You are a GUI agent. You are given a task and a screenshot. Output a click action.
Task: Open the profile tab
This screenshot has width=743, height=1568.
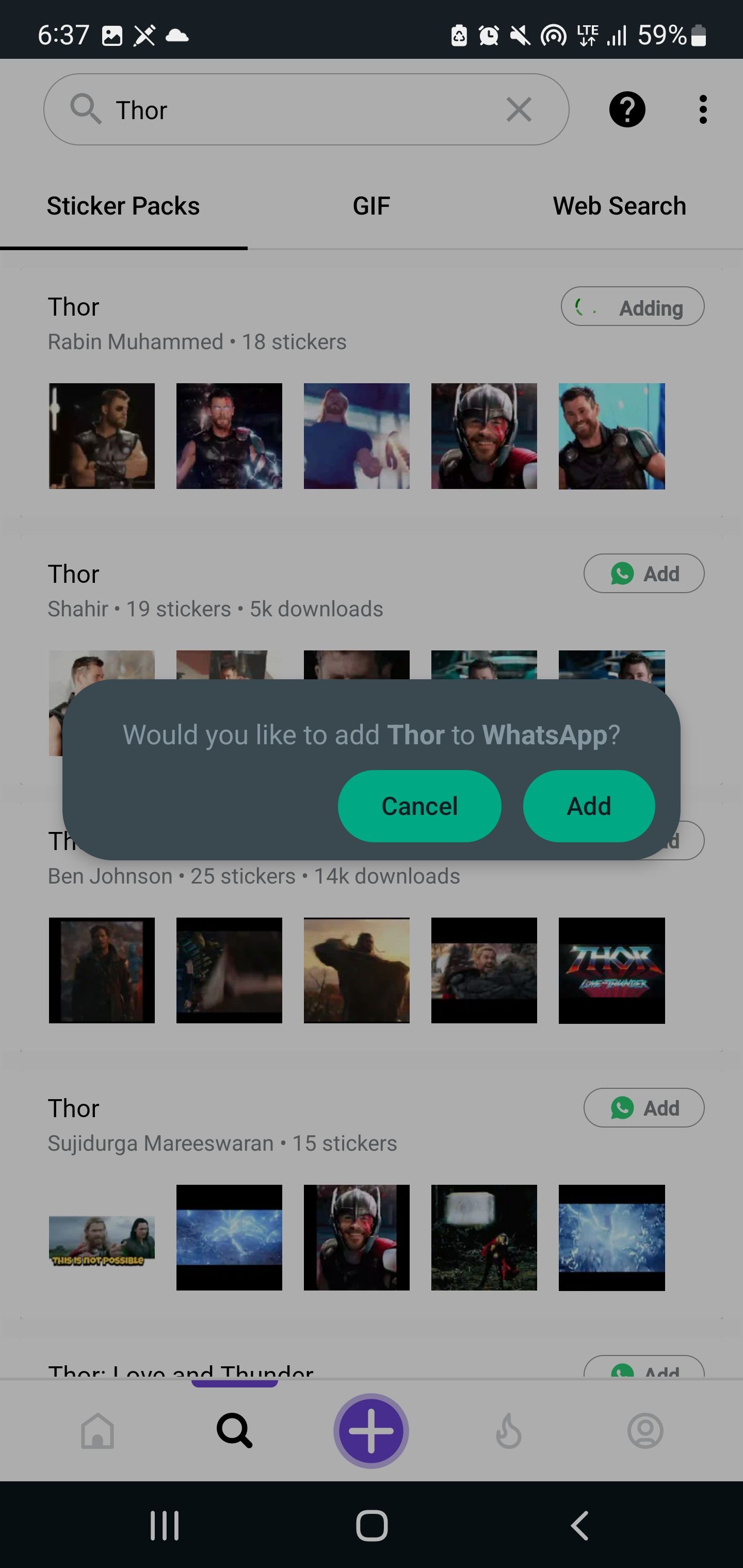click(645, 1430)
